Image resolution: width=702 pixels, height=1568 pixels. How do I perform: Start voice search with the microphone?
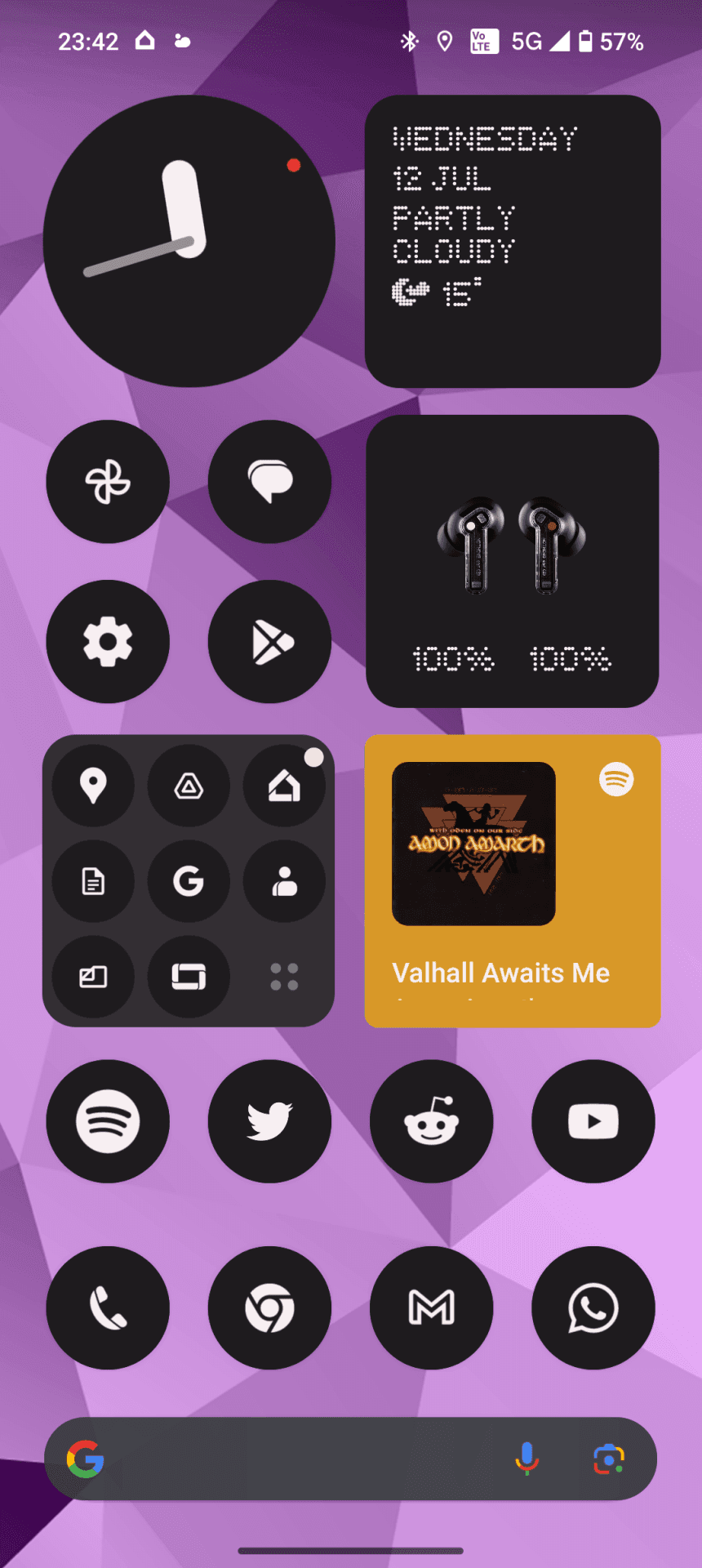526,1459
